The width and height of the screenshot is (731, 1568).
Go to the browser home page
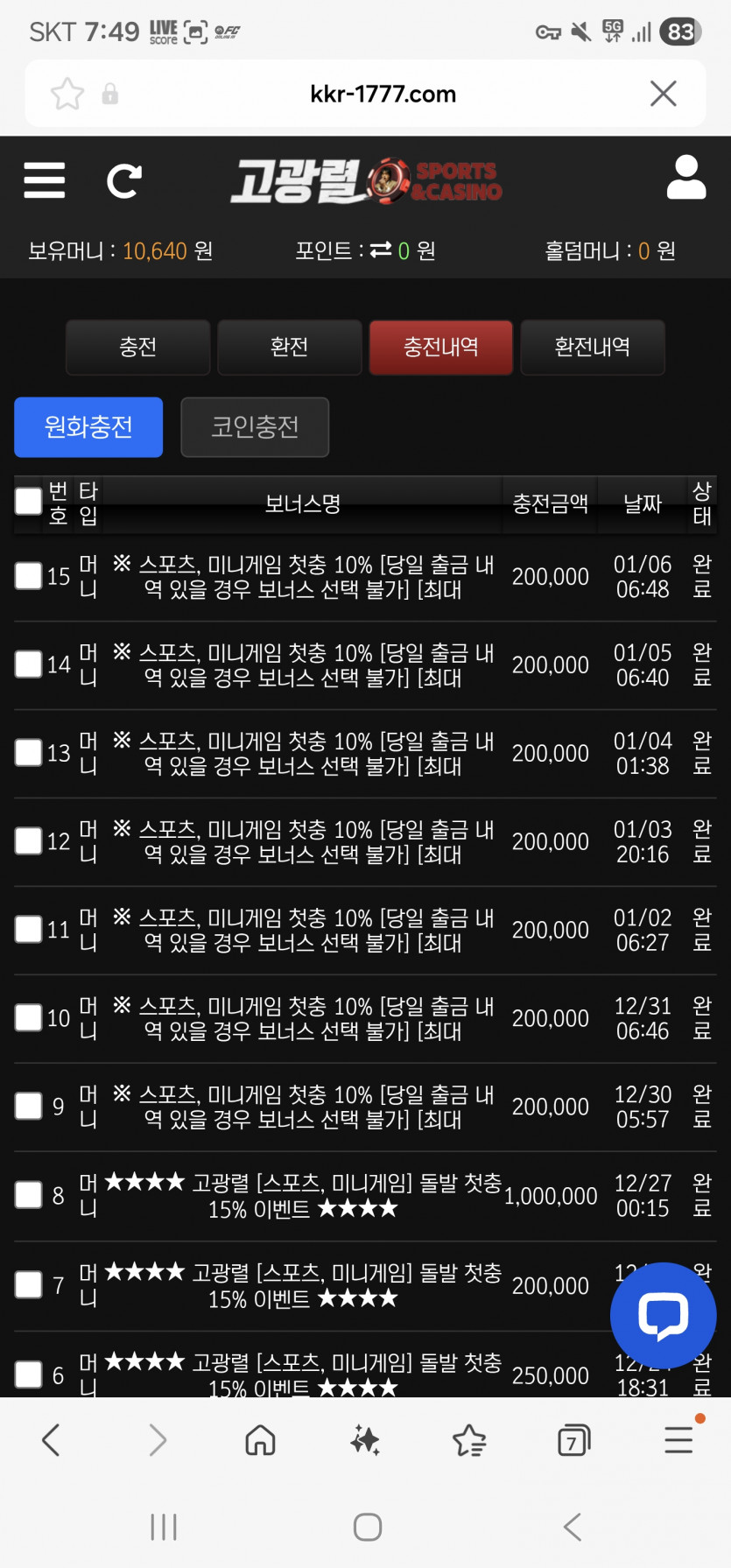click(x=260, y=1440)
